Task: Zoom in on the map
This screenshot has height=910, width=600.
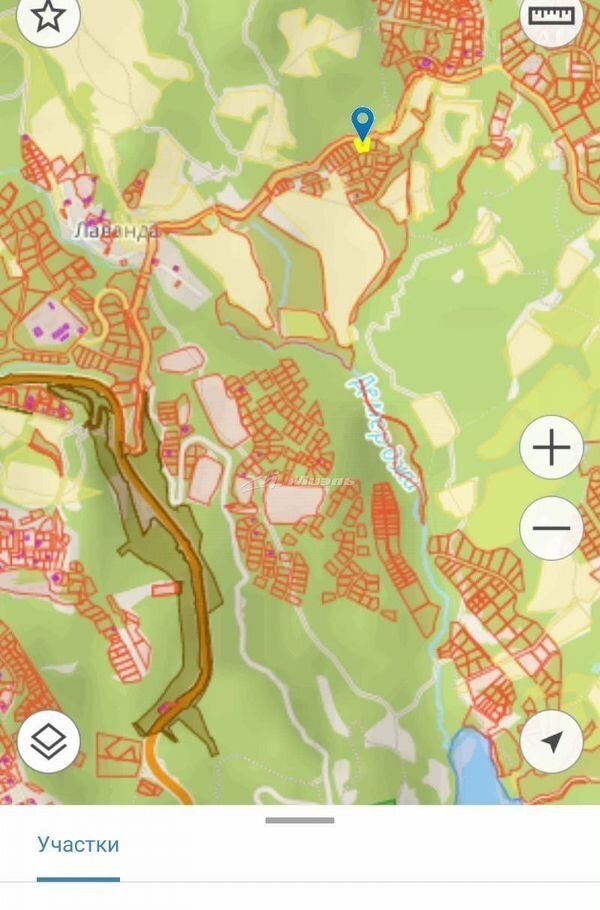Action: click(x=551, y=447)
